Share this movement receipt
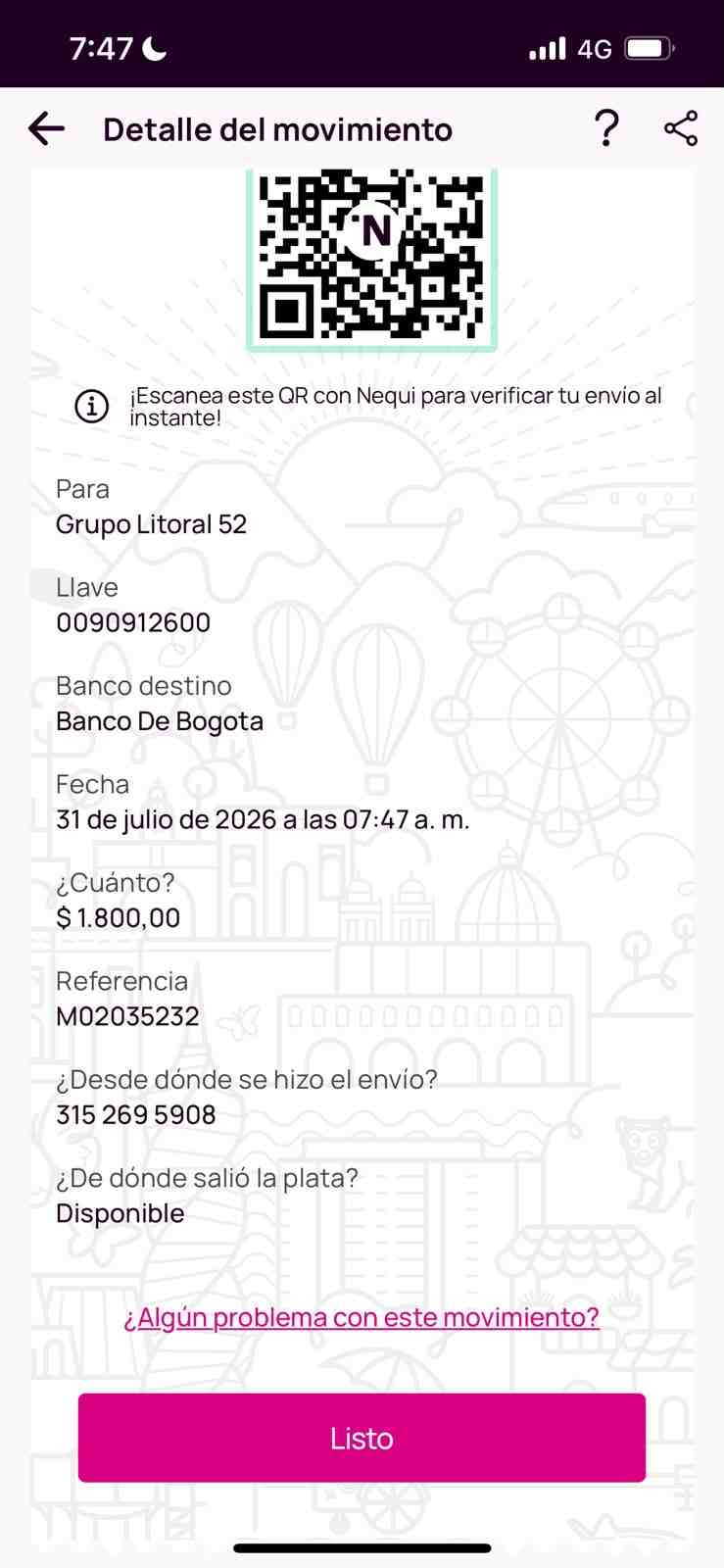Viewport: 724px width, 1568px height. coord(681,128)
